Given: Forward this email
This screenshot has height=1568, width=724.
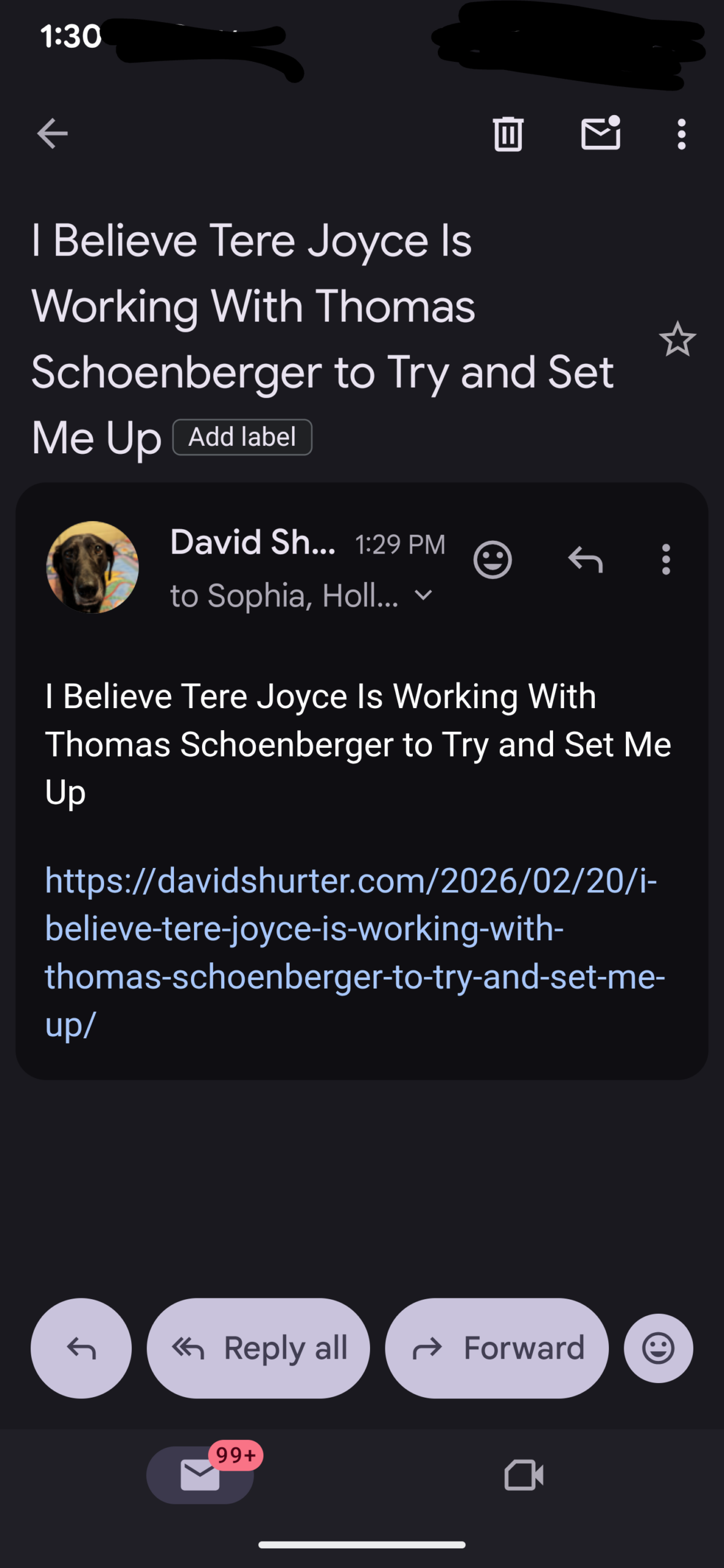Looking at the screenshot, I should tap(497, 1348).
